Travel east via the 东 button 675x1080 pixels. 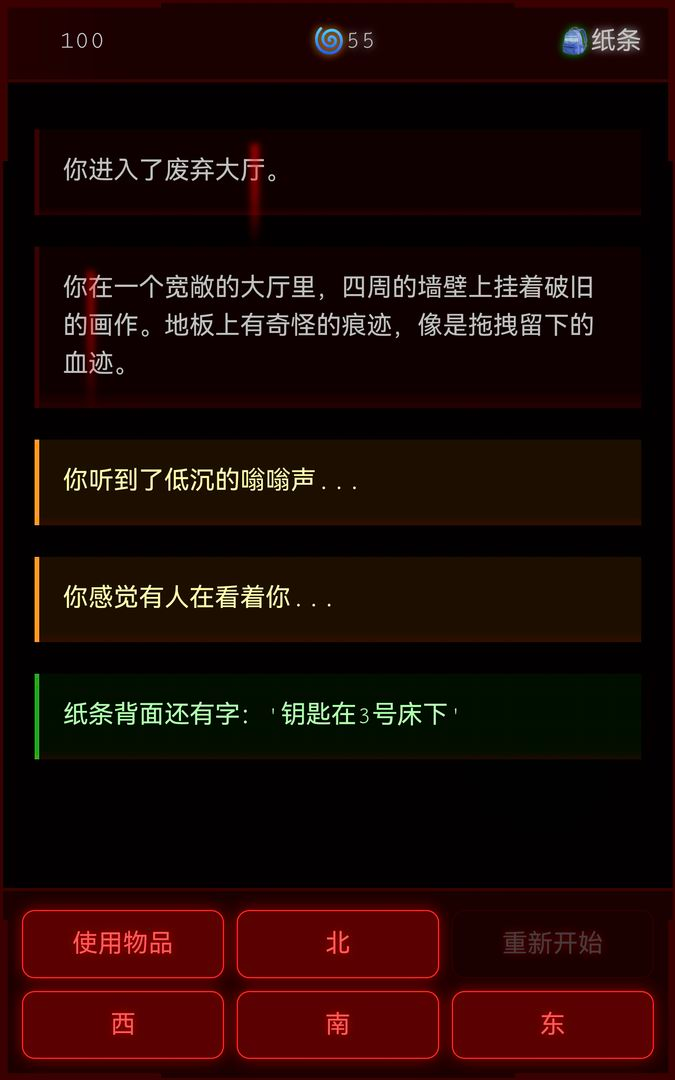(x=552, y=1024)
